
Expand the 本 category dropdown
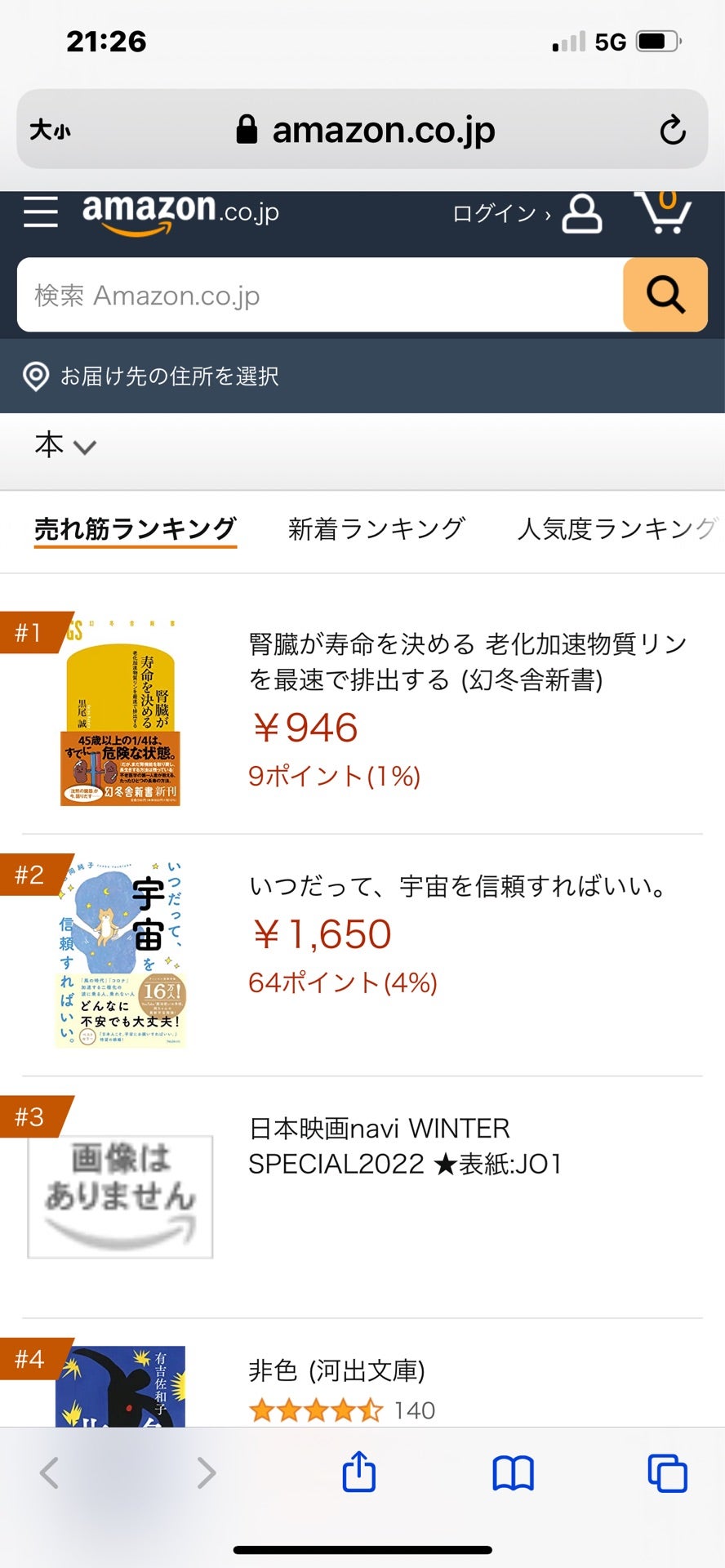click(65, 446)
